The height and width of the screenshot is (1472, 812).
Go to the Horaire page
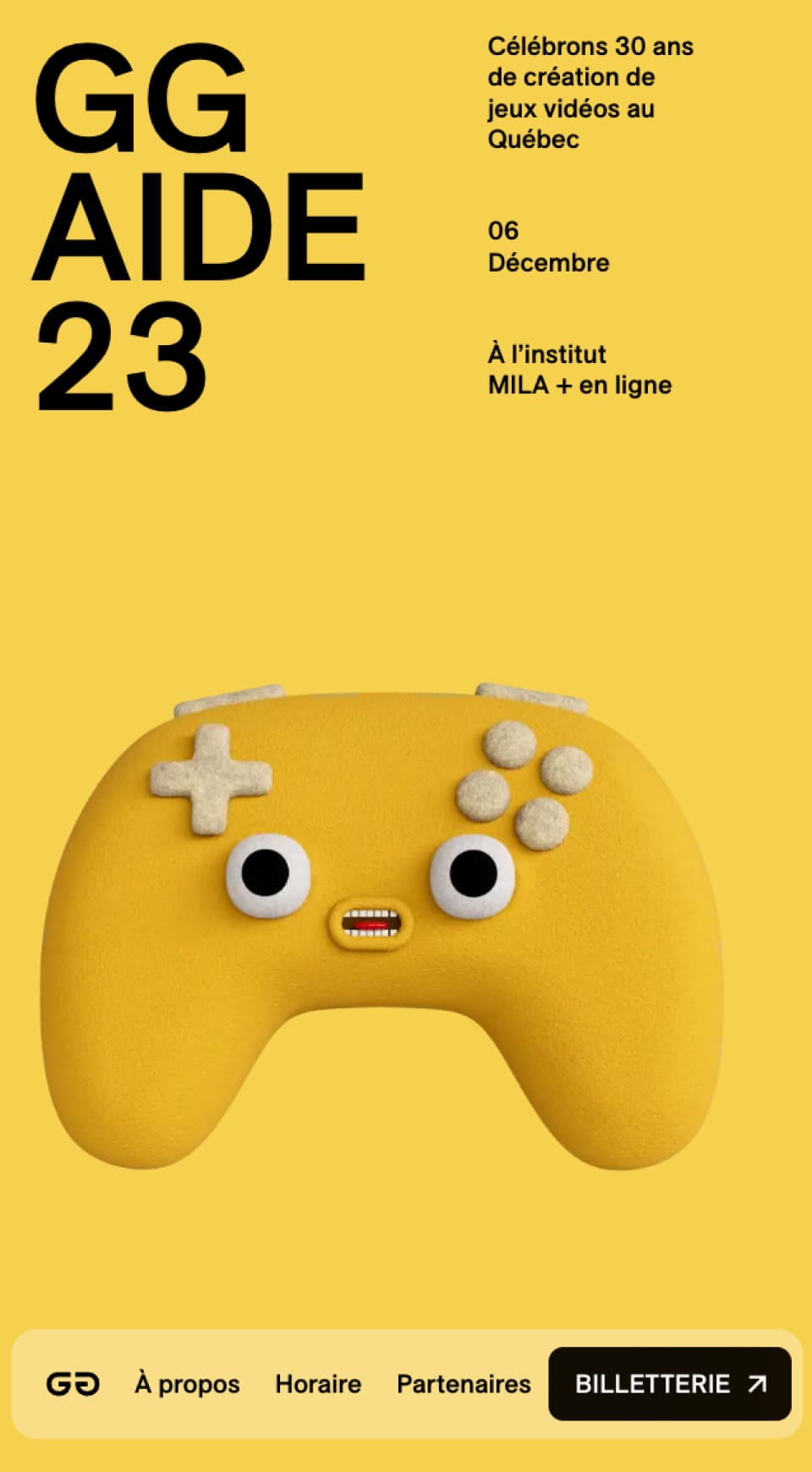[x=318, y=1384]
